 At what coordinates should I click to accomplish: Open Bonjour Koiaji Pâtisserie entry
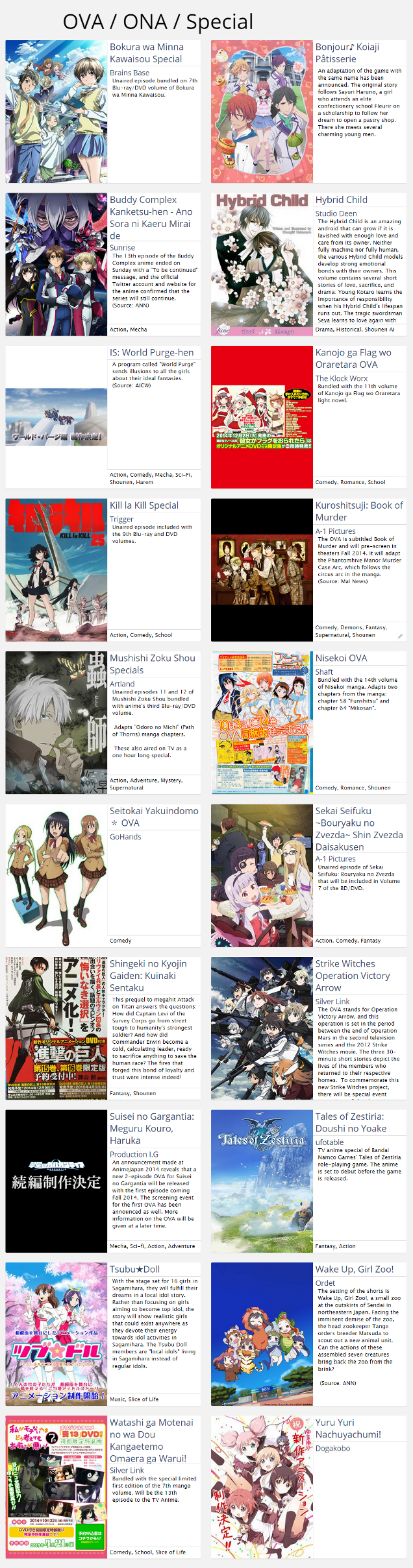(347, 53)
